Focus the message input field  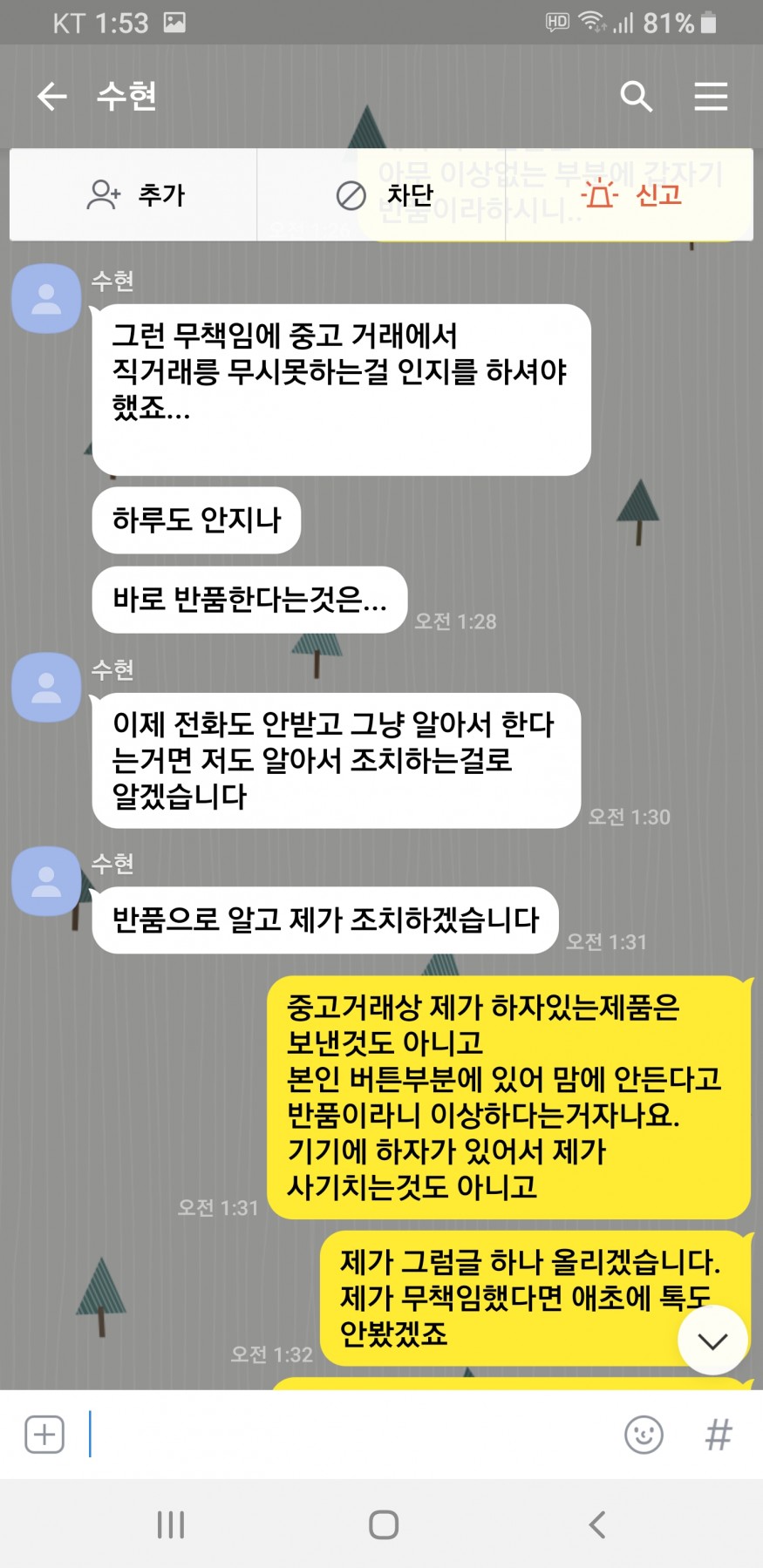point(349,1434)
